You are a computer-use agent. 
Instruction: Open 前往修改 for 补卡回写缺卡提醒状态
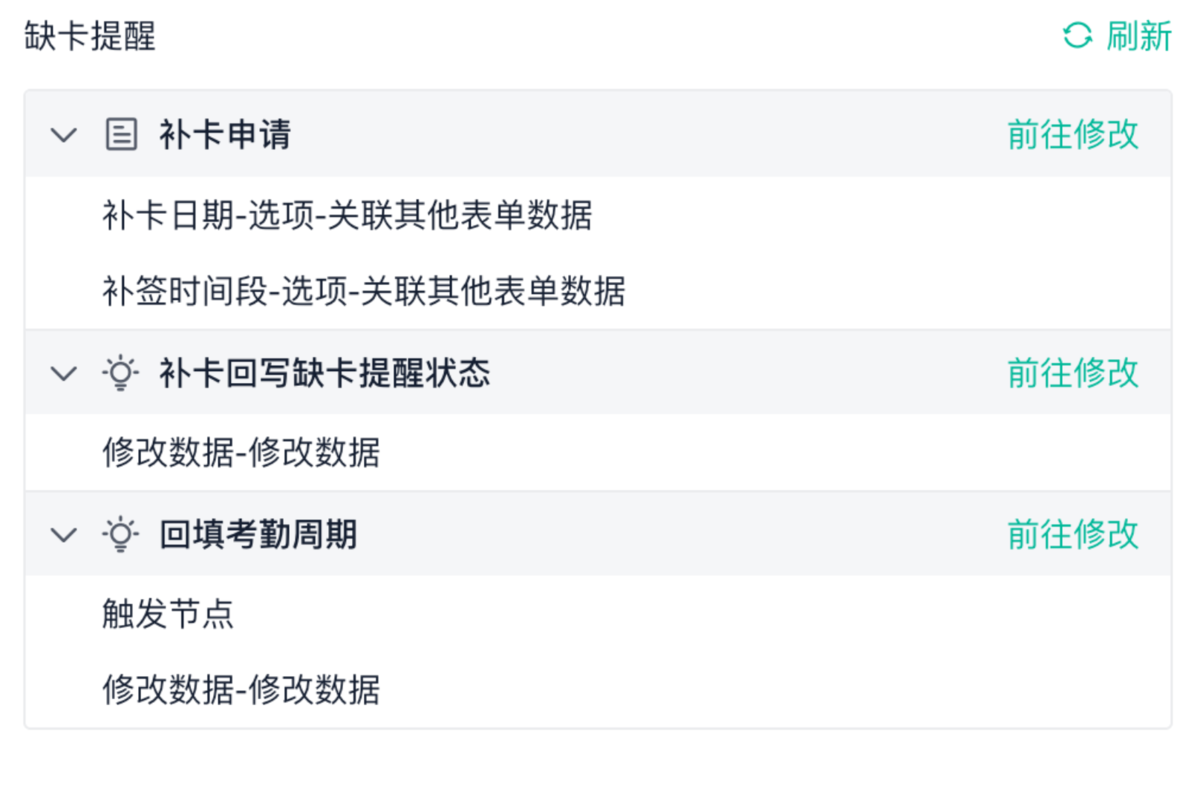1072,373
